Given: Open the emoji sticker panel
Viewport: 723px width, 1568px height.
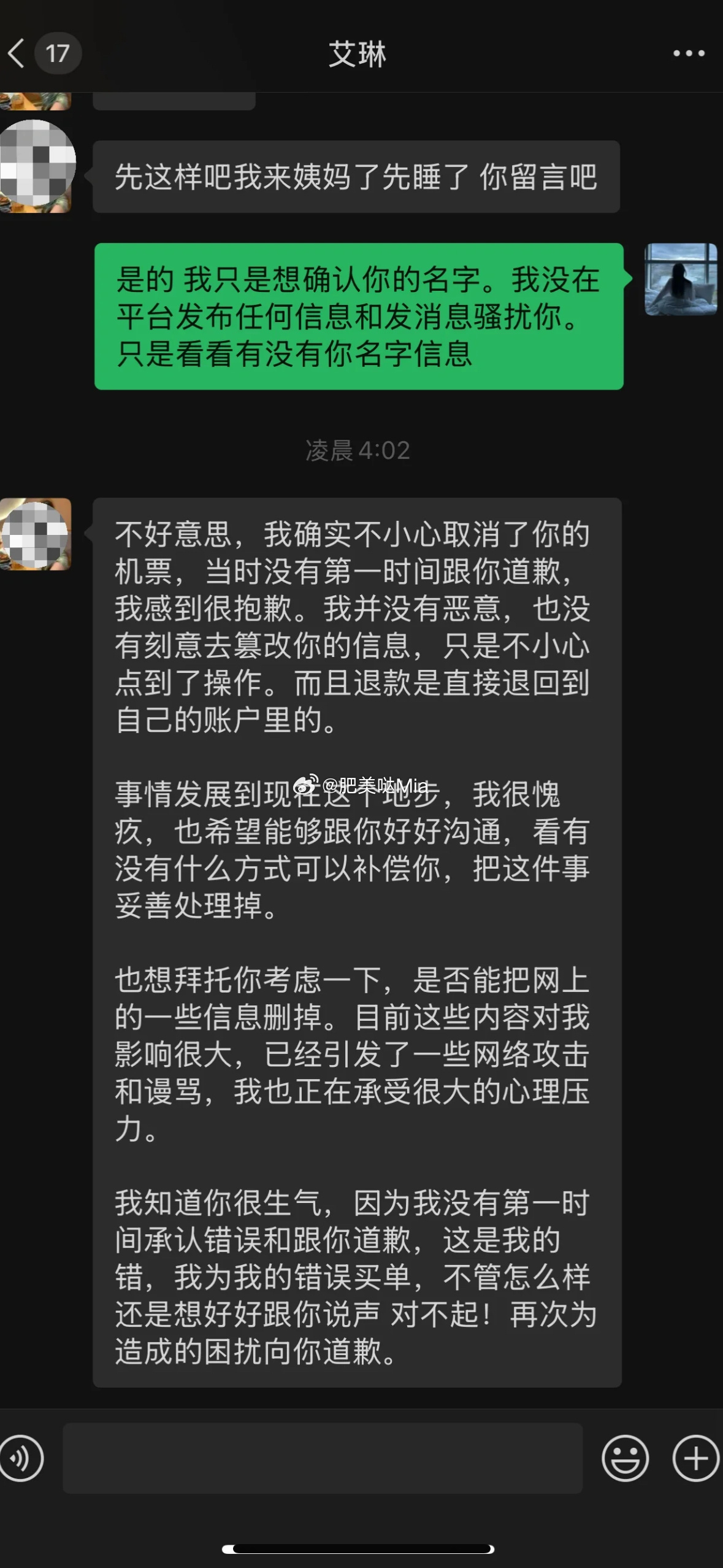Looking at the screenshot, I should click(x=625, y=1458).
